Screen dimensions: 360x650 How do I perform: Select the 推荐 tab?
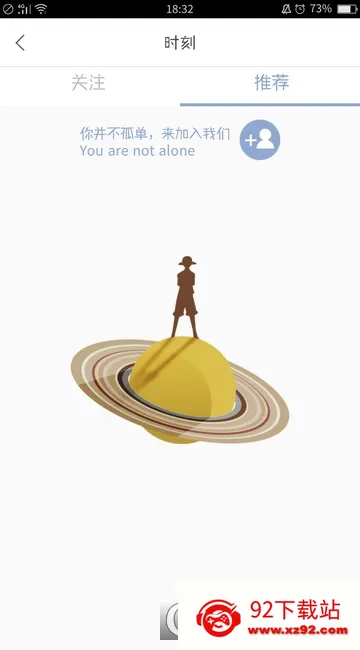click(271, 82)
